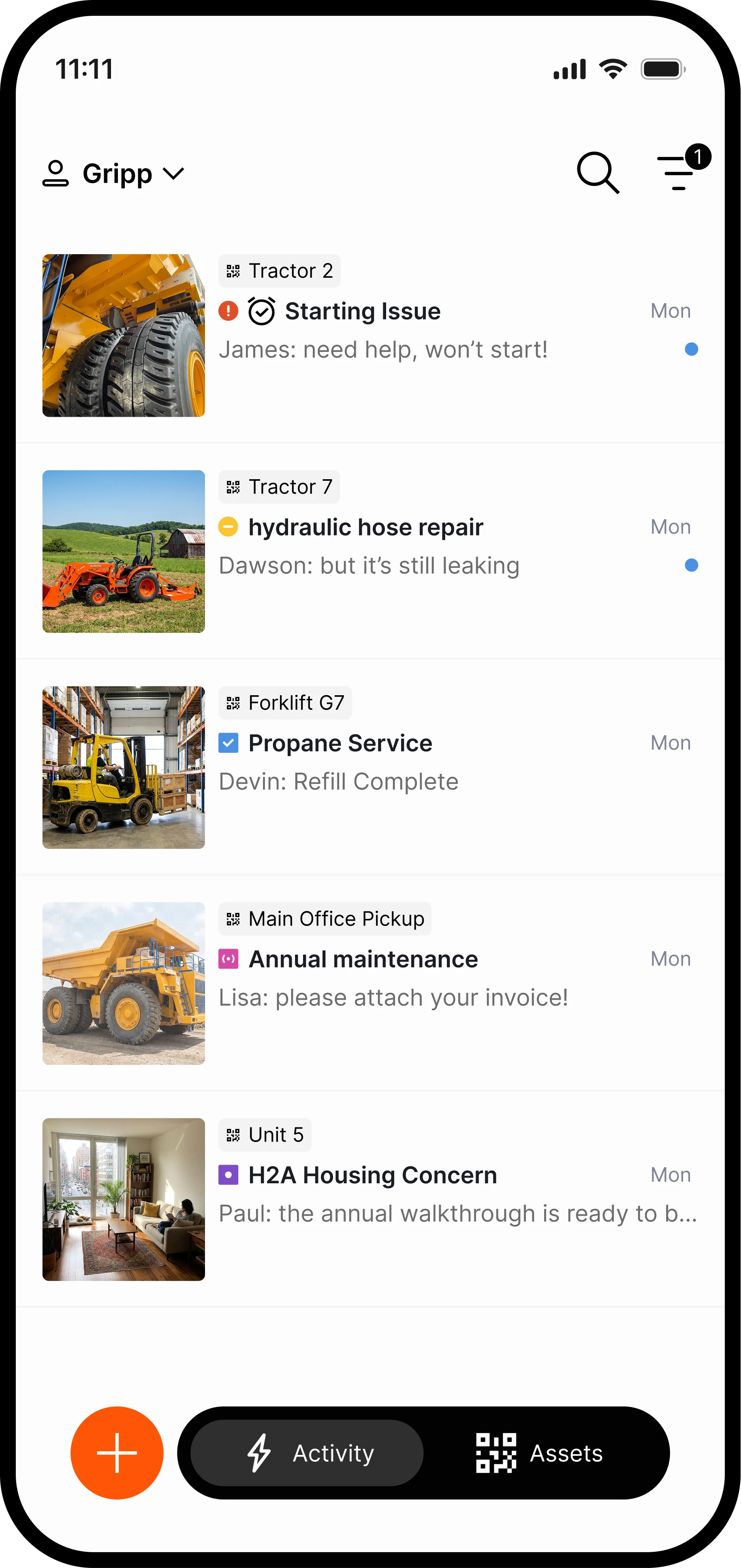
Task: Tap the red alert icon on Starting Issue
Action: coord(228,311)
